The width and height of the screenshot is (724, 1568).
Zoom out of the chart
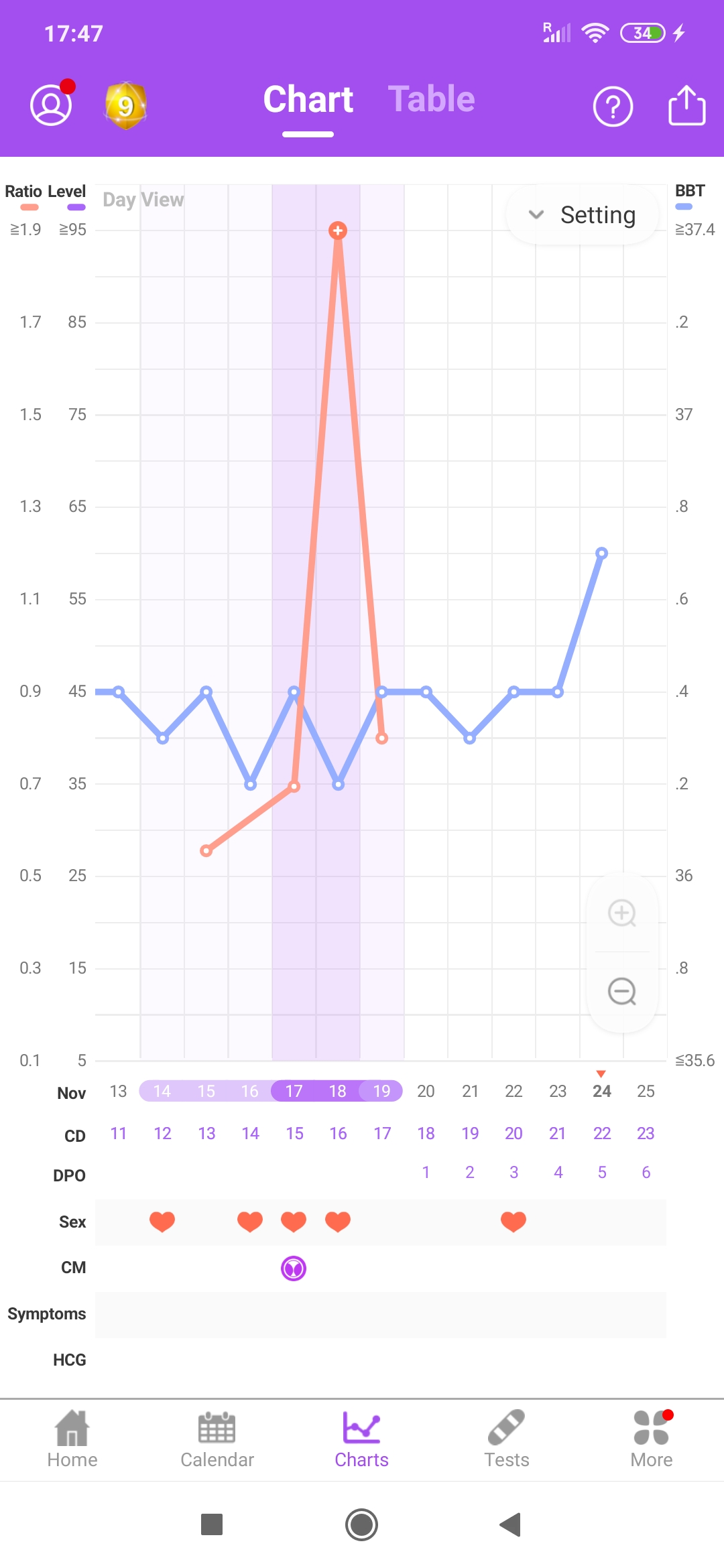coord(622,992)
